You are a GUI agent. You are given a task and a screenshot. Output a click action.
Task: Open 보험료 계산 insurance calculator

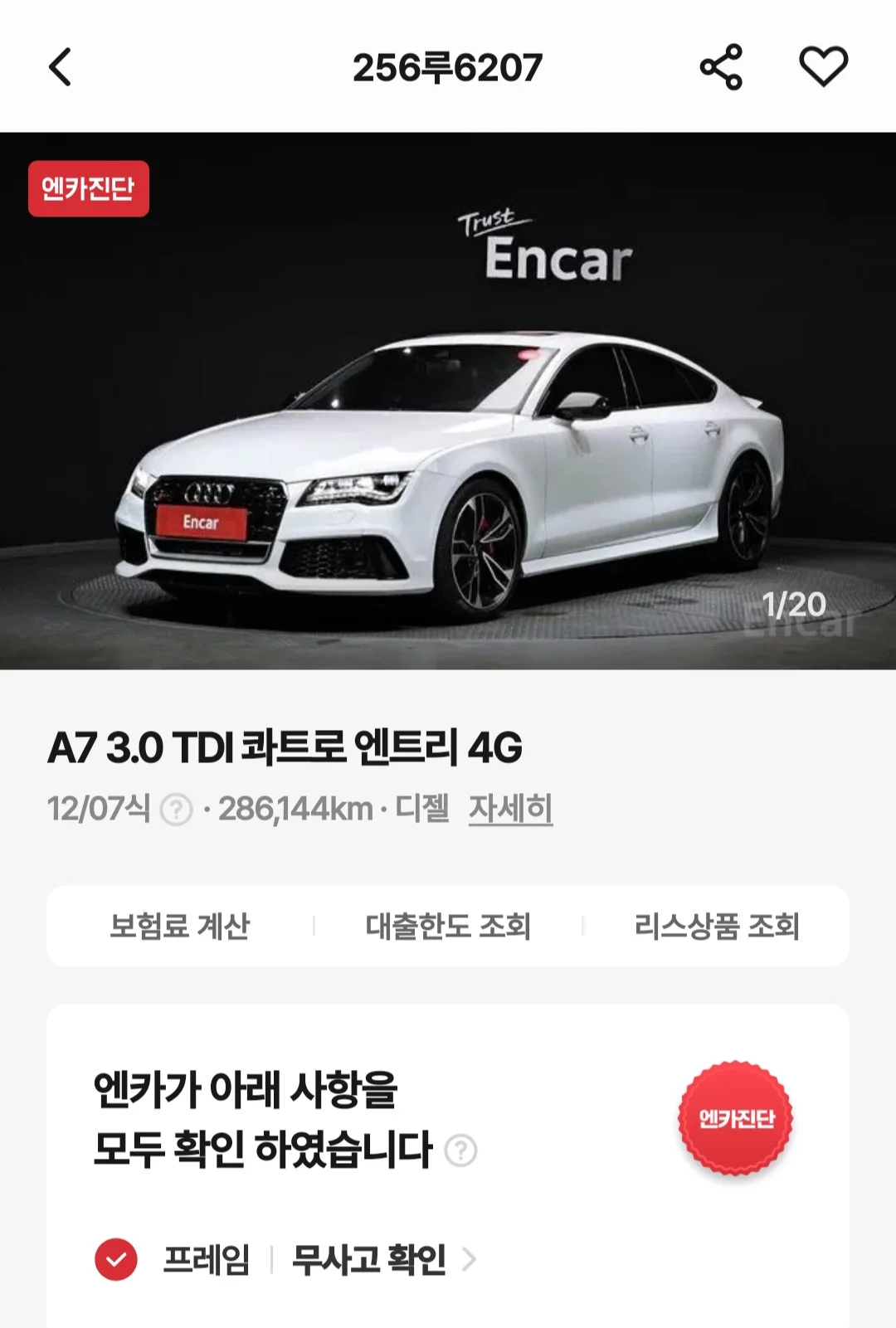180,926
